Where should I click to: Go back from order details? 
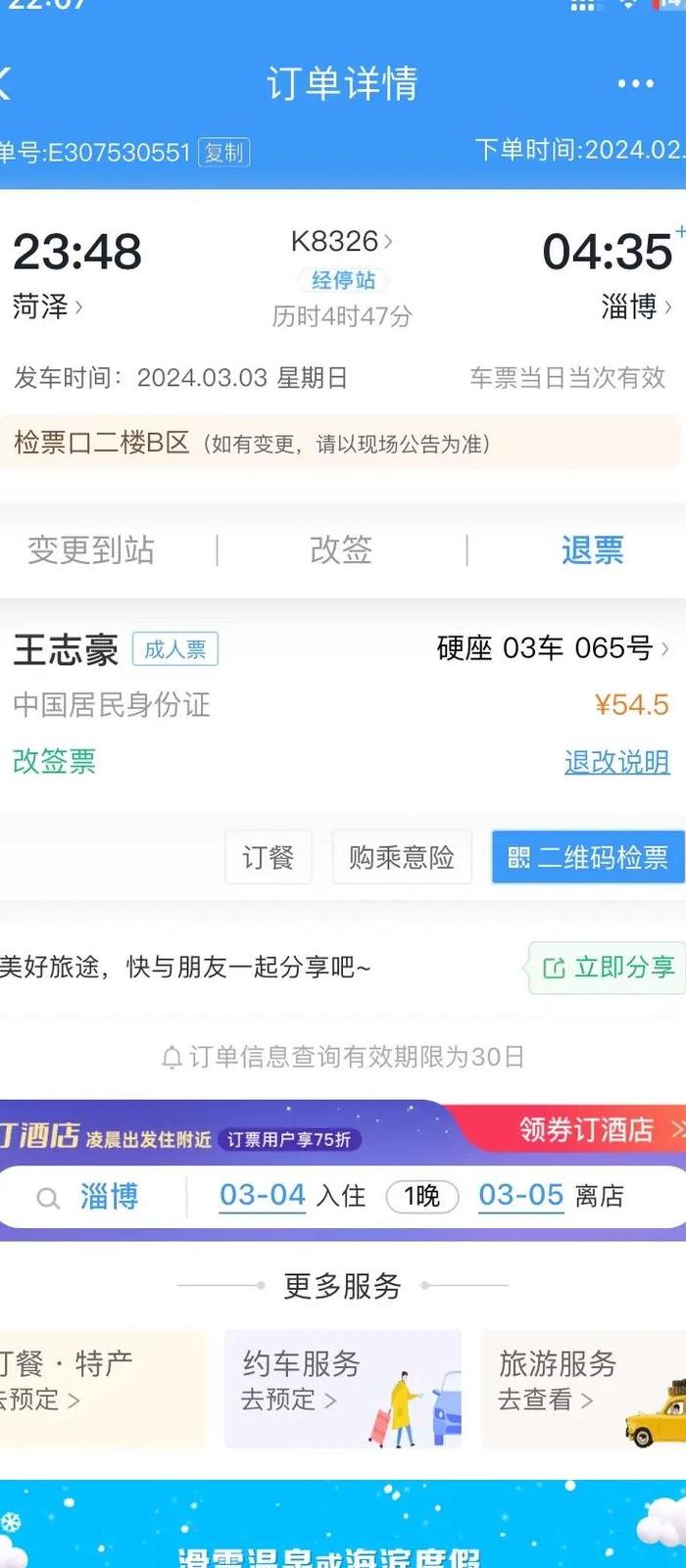click(5, 83)
